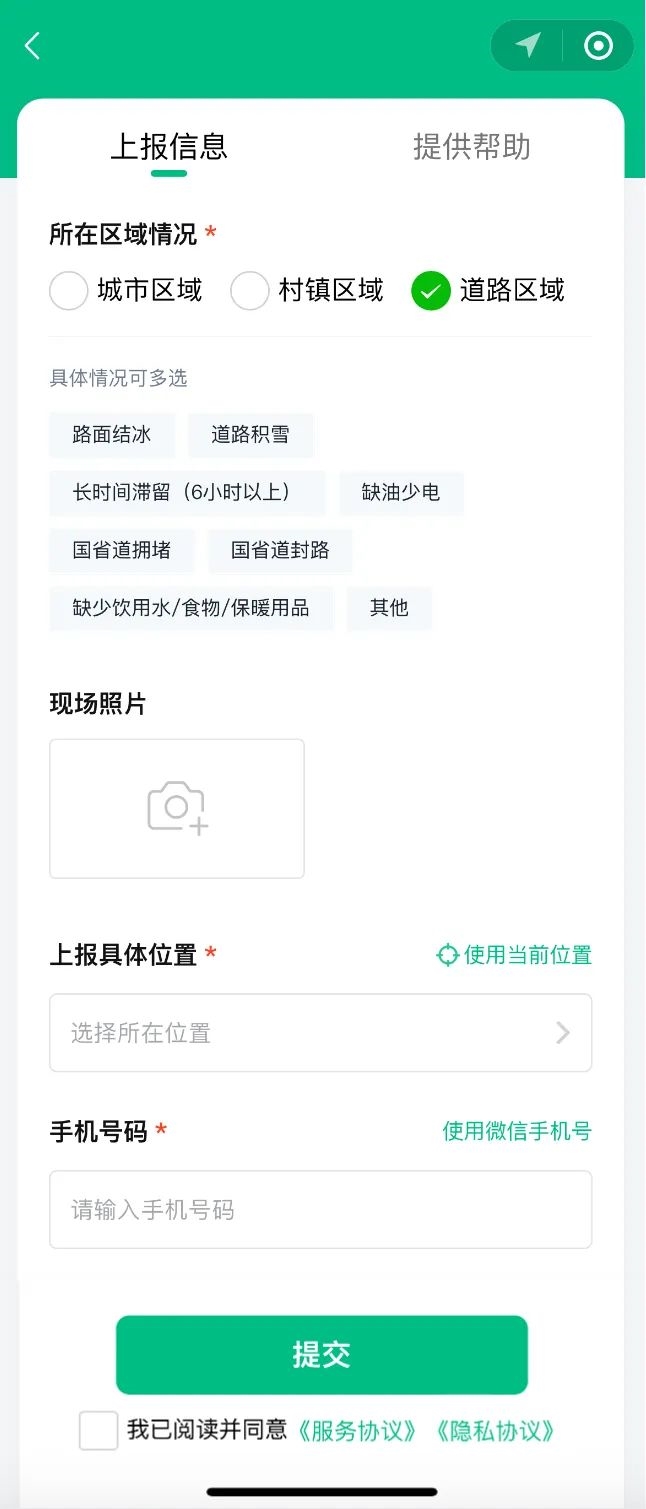Select the 村镇区域 radio option
This screenshot has width=646, height=1509.
pyautogui.click(x=250, y=291)
